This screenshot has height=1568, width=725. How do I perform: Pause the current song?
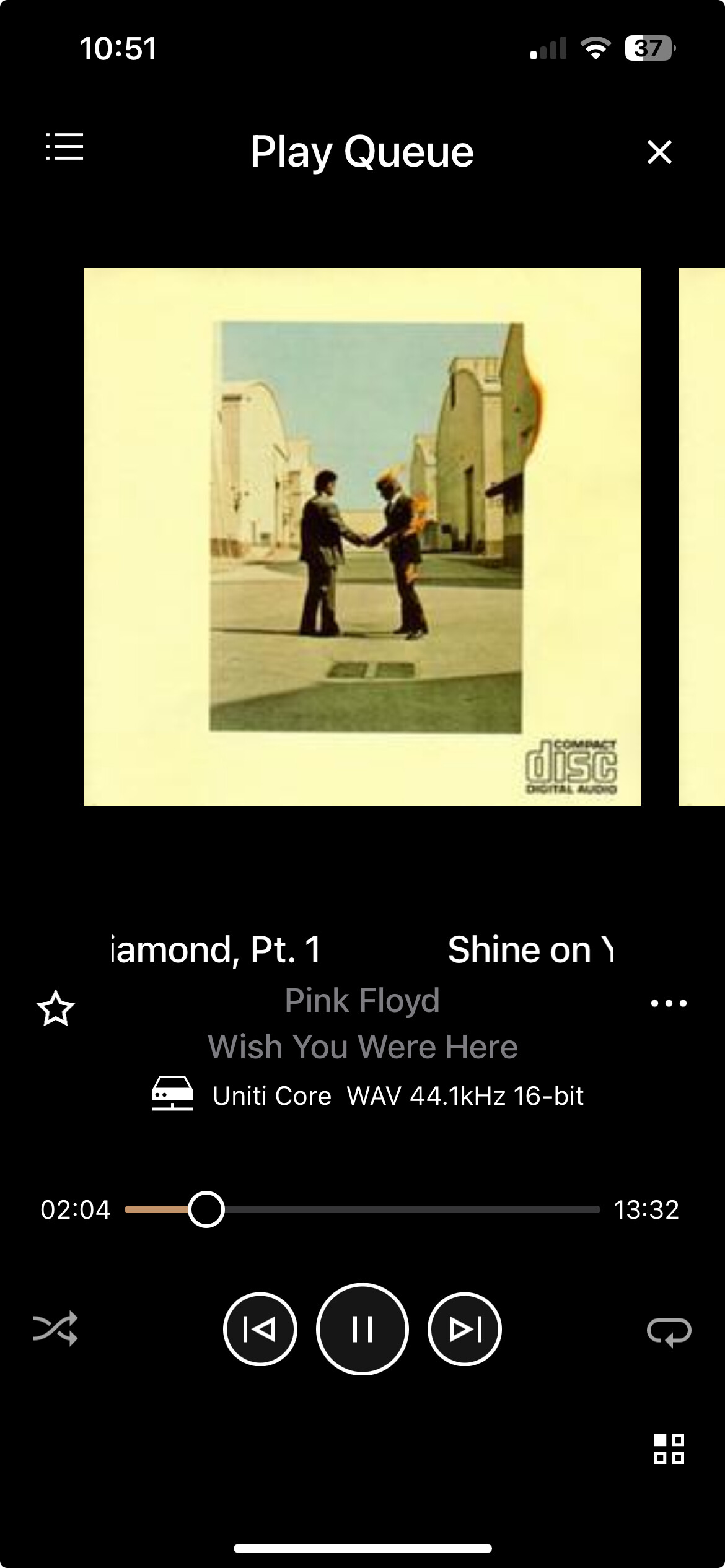[x=362, y=1329]
